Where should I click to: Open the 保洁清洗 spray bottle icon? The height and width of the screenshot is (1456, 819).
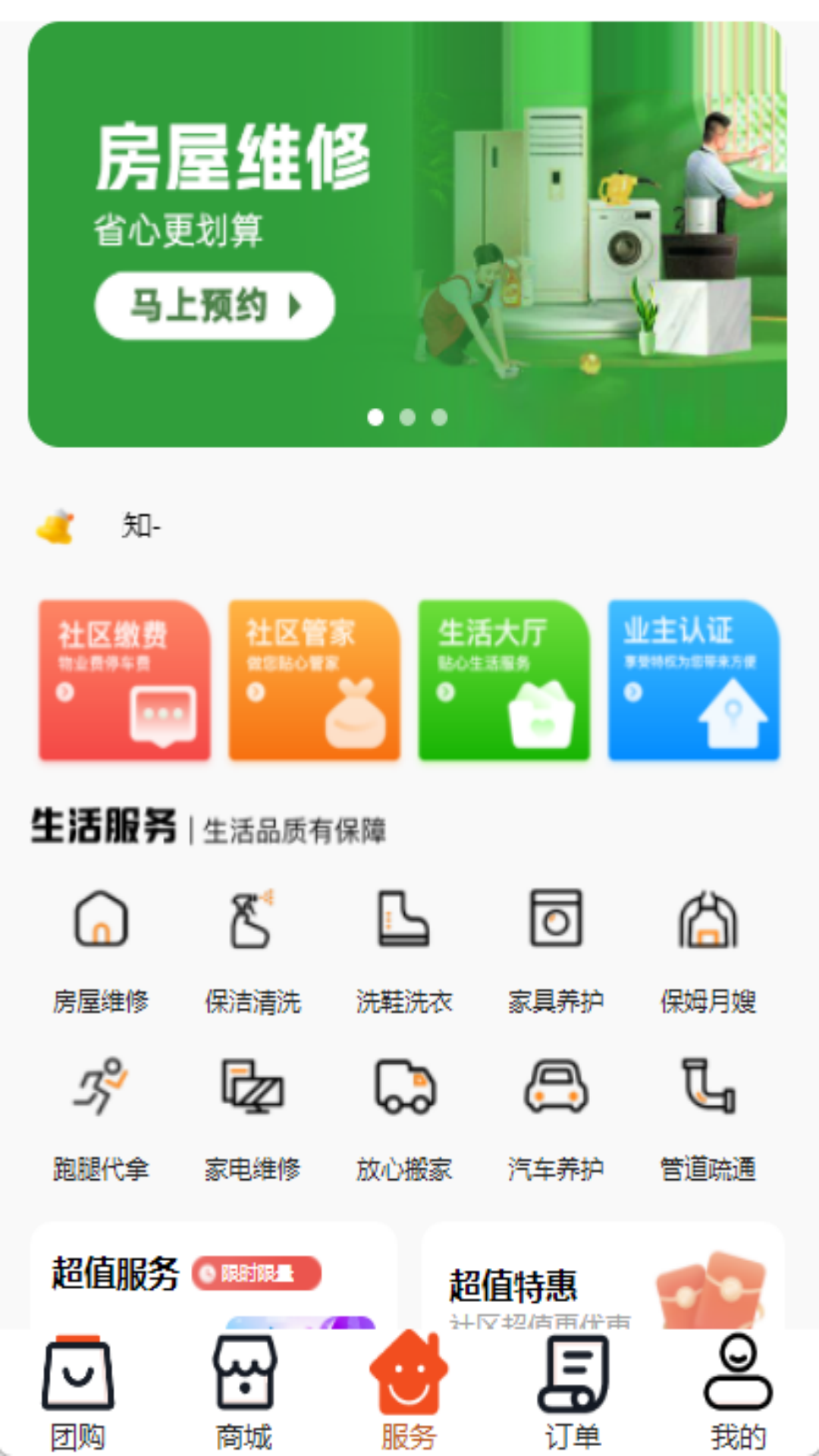pos(253,921)
